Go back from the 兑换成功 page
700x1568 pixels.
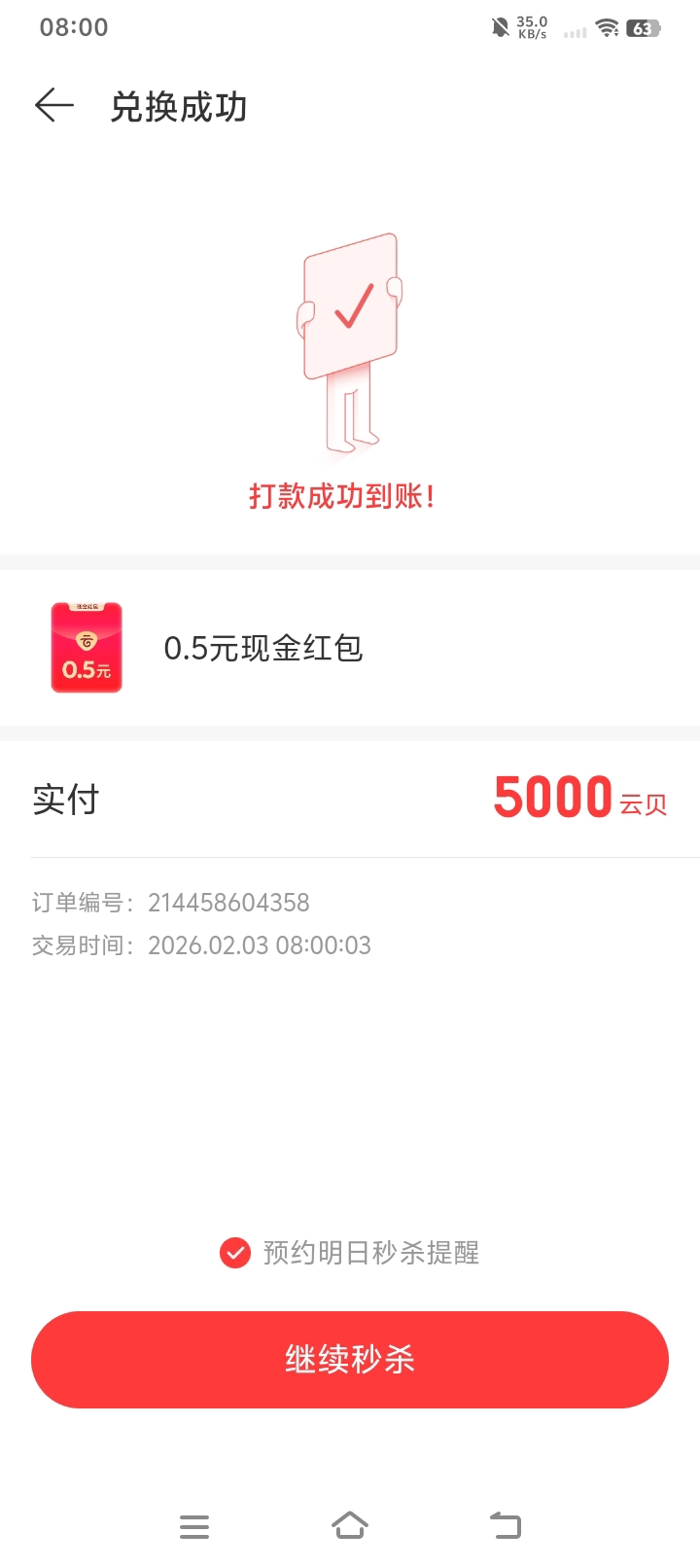point(54,105)
